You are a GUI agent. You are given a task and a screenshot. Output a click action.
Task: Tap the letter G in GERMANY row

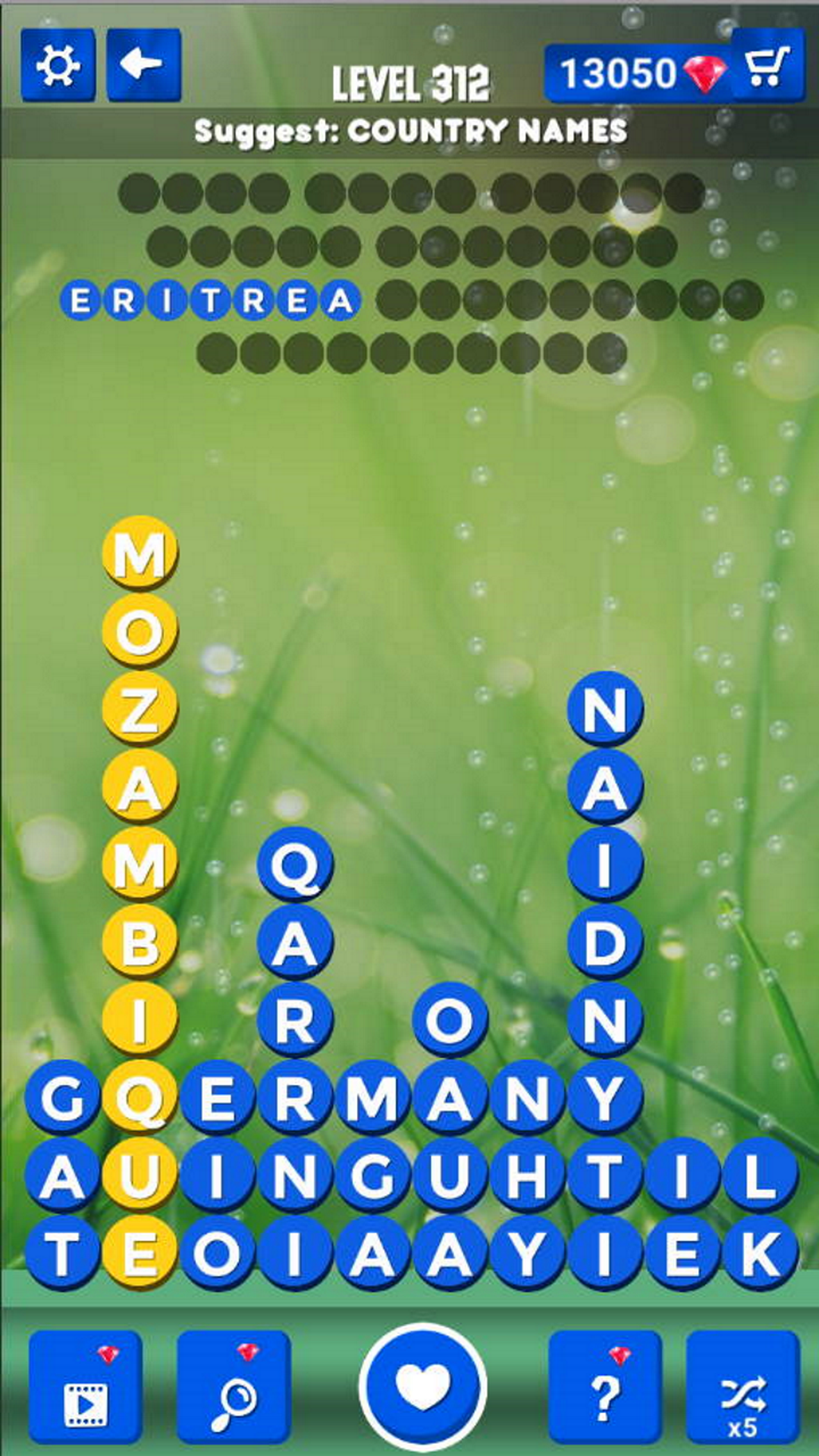pos(62,1098)
